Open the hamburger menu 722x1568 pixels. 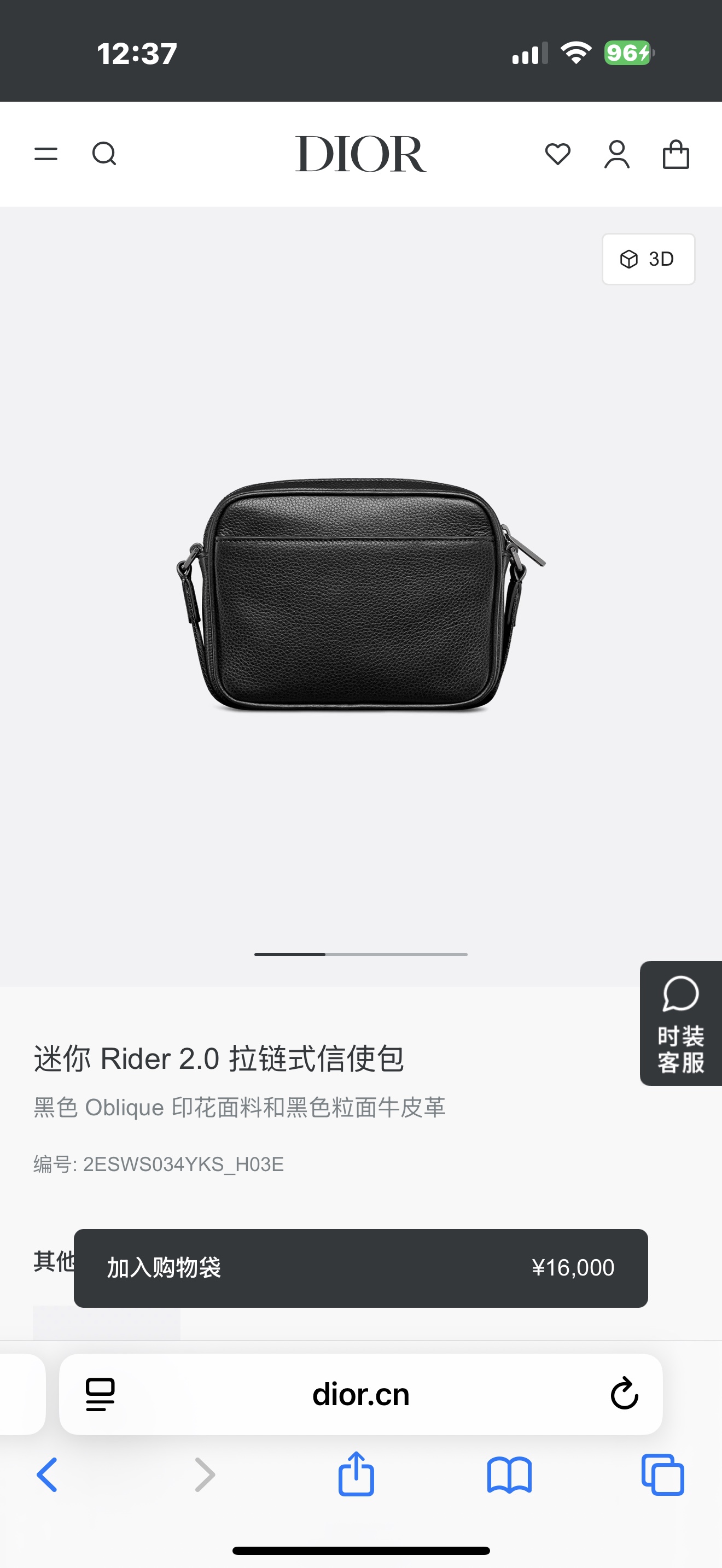coord(45,154)
